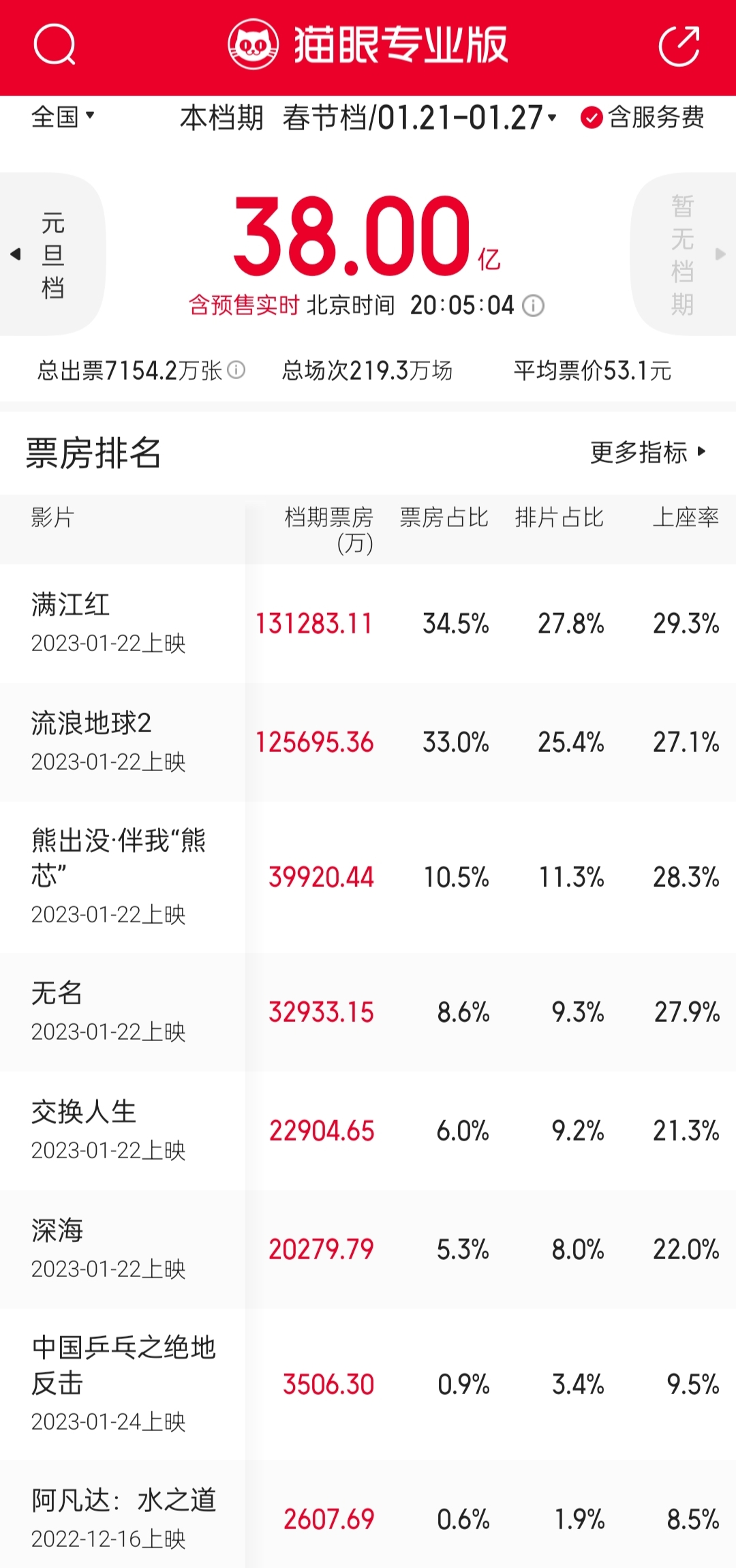Image resolution: width=736 pixels, height=1568 pixels.
Task: Expand 更多指标 options
Action: 648,452
